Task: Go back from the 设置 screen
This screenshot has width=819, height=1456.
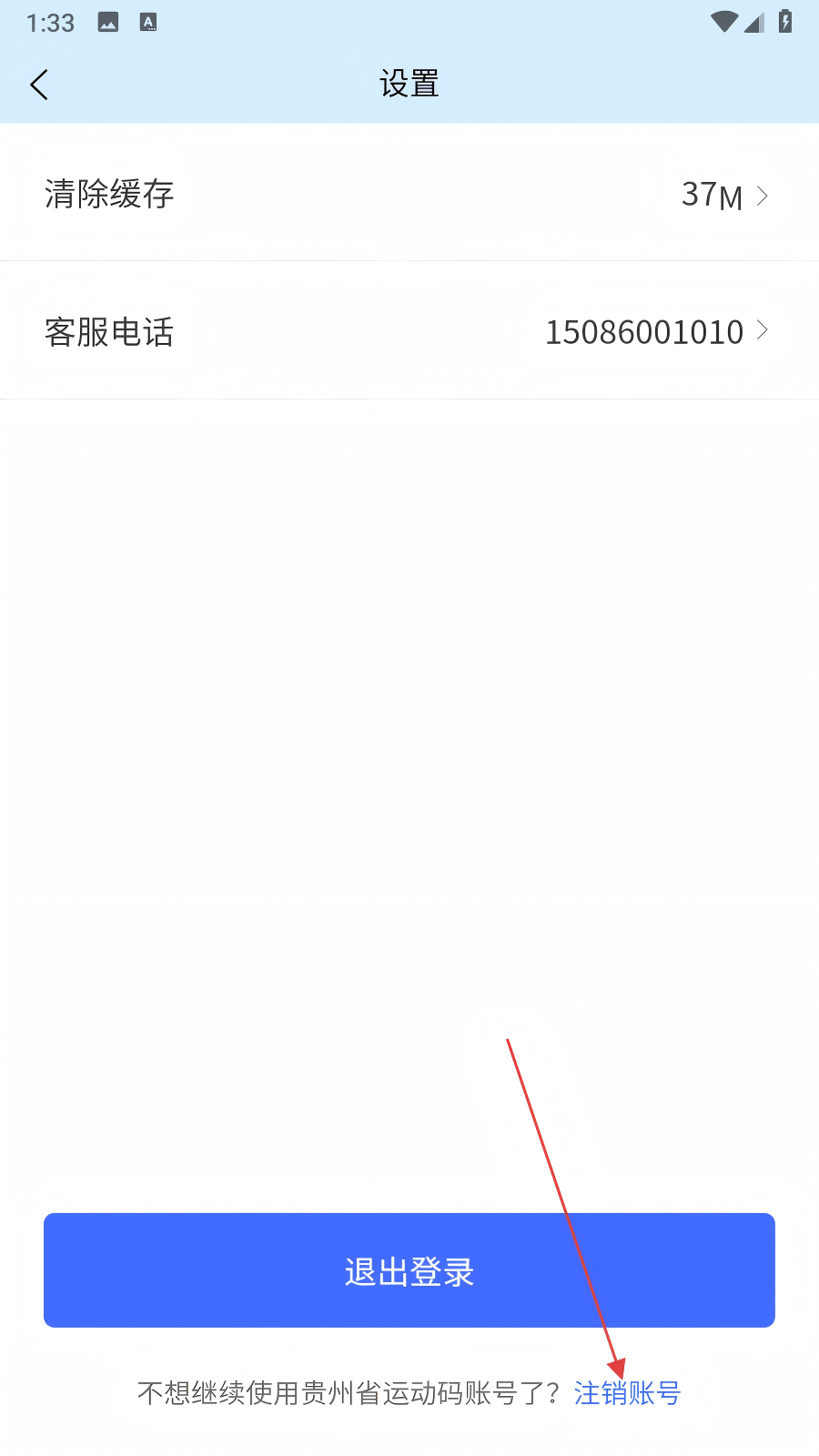Action: [x=39, y=85]
